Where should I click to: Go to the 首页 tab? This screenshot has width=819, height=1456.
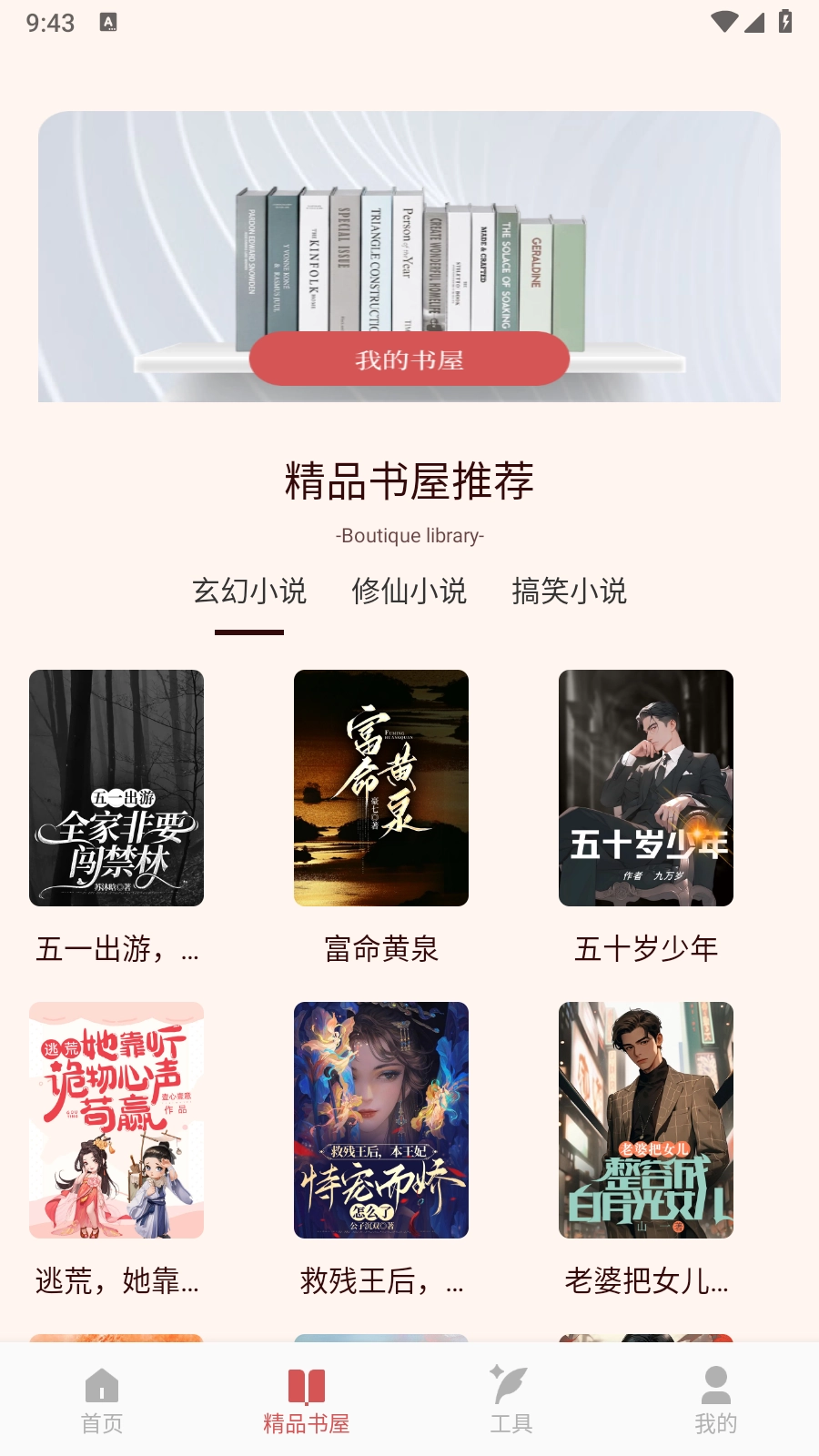[102, 1400]
